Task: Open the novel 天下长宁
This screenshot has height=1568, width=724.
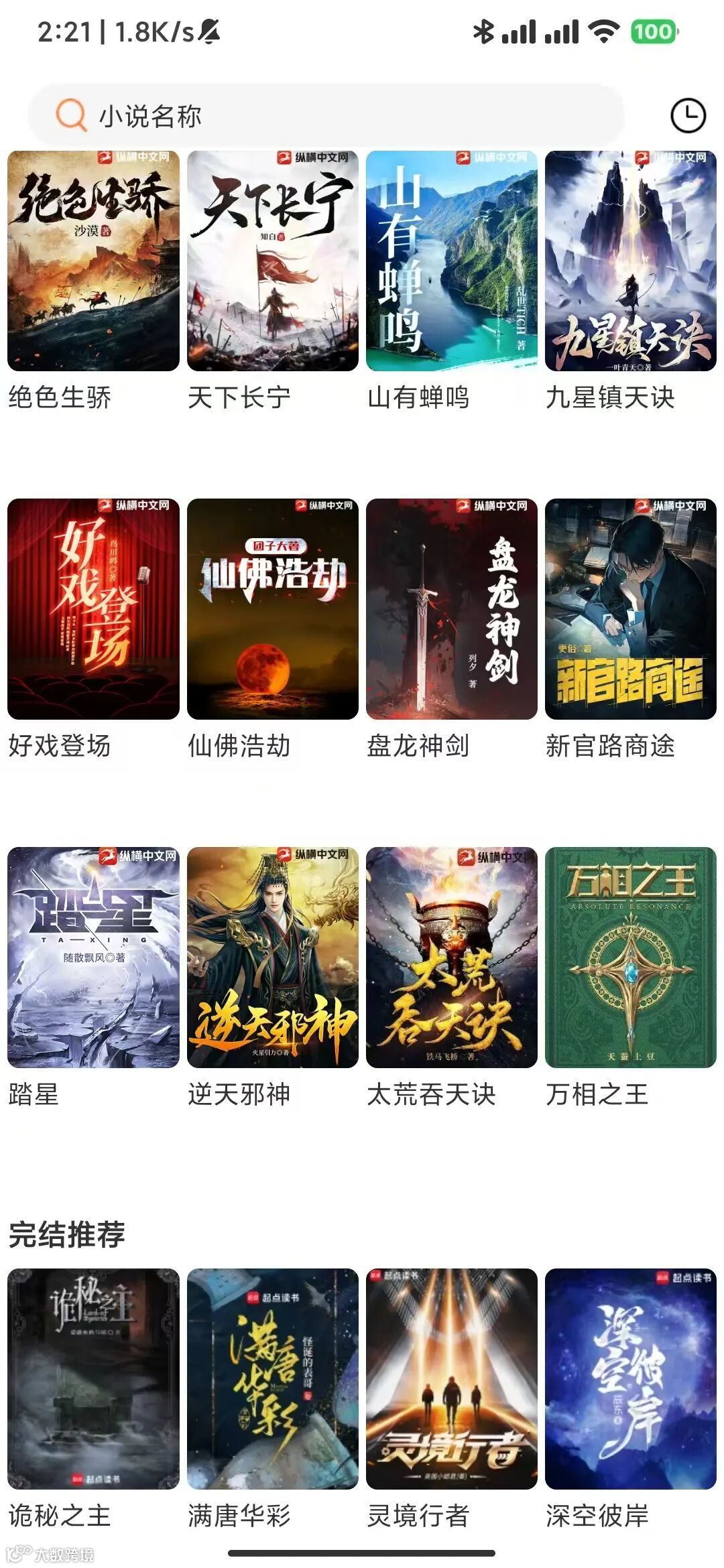Action: (x=272, y=261)
